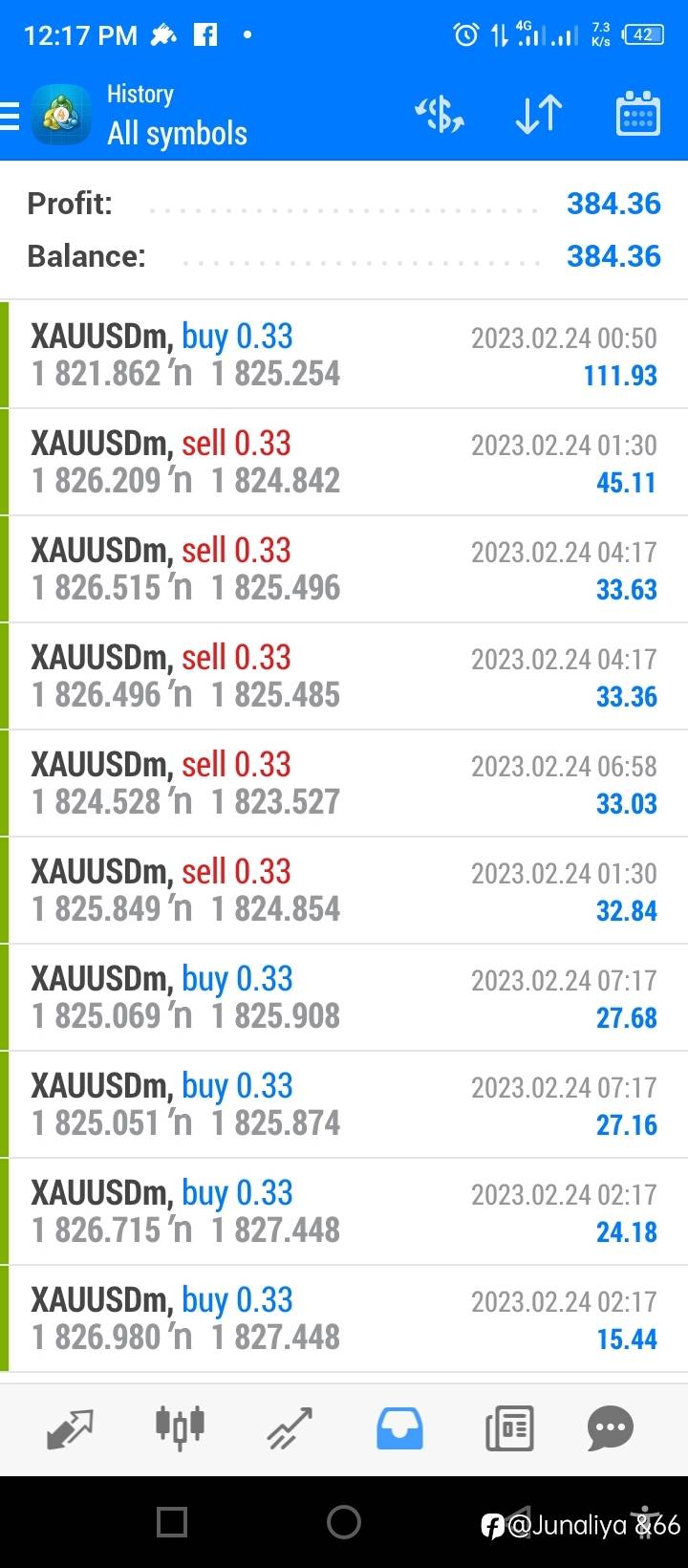Image resolution: width=688 pixels, height=1568 pixels.
Task: Switch to the Trade tab
Action: pyautogui.click(x=290, y=1428)
